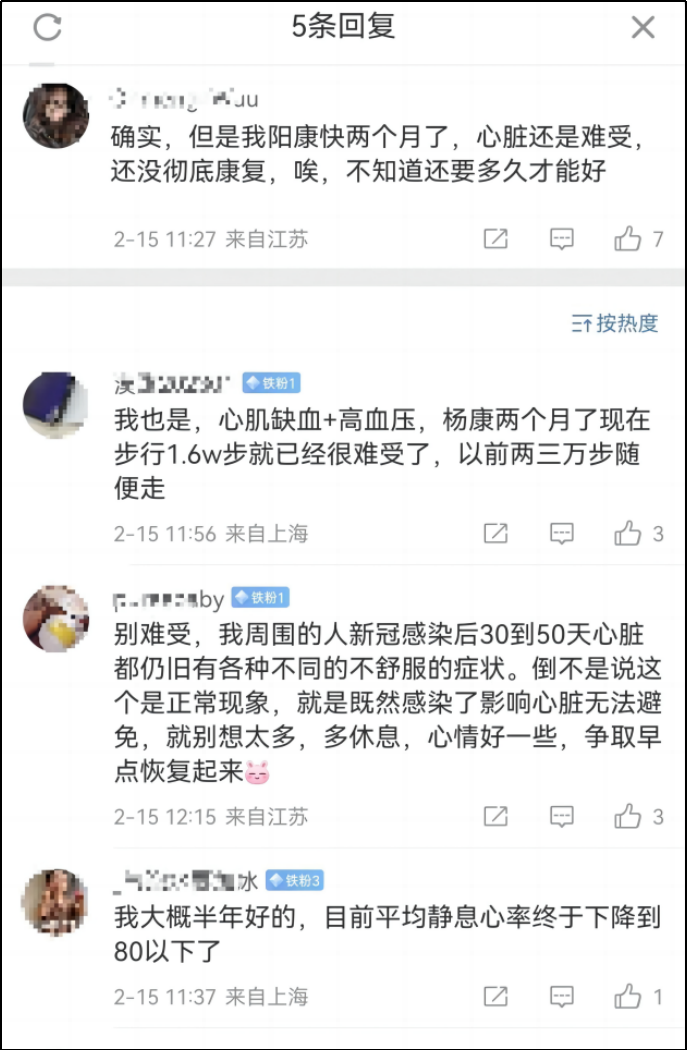Open avatar of the 心肌缺血 commenter

pyautogui.click(x=56, y=405)
